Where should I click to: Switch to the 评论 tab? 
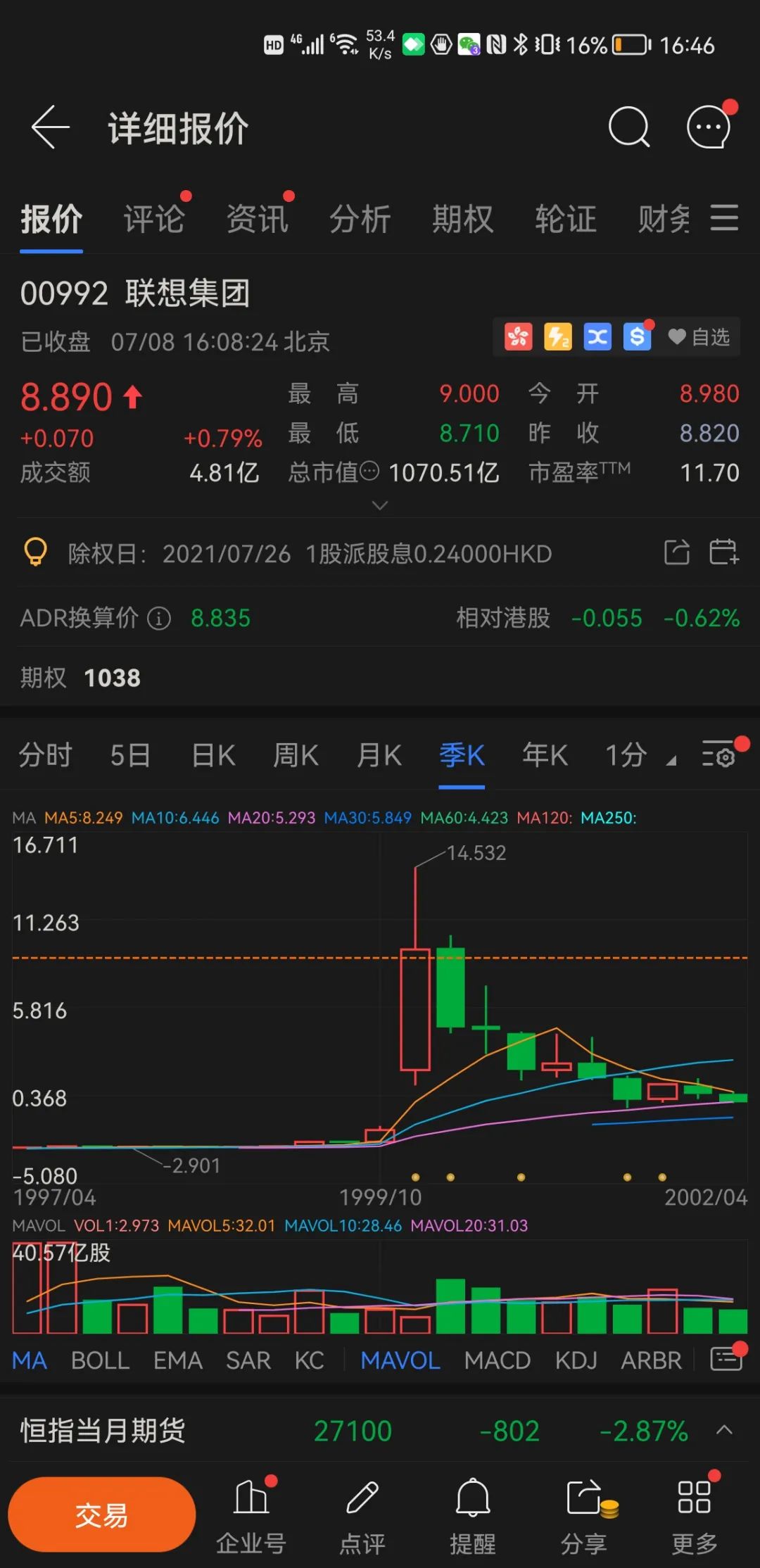point(154,219)
